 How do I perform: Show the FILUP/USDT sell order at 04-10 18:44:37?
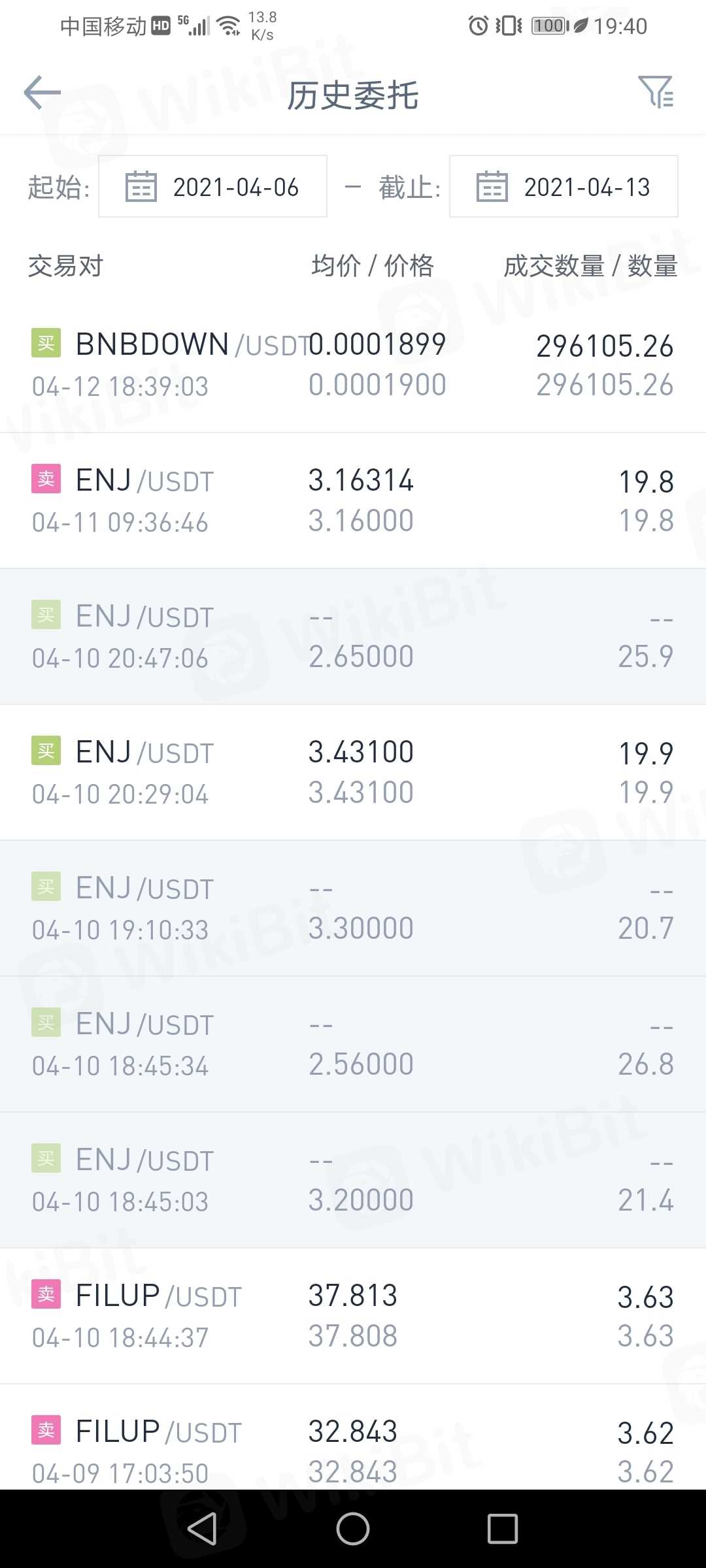(x=353, y=1316)
